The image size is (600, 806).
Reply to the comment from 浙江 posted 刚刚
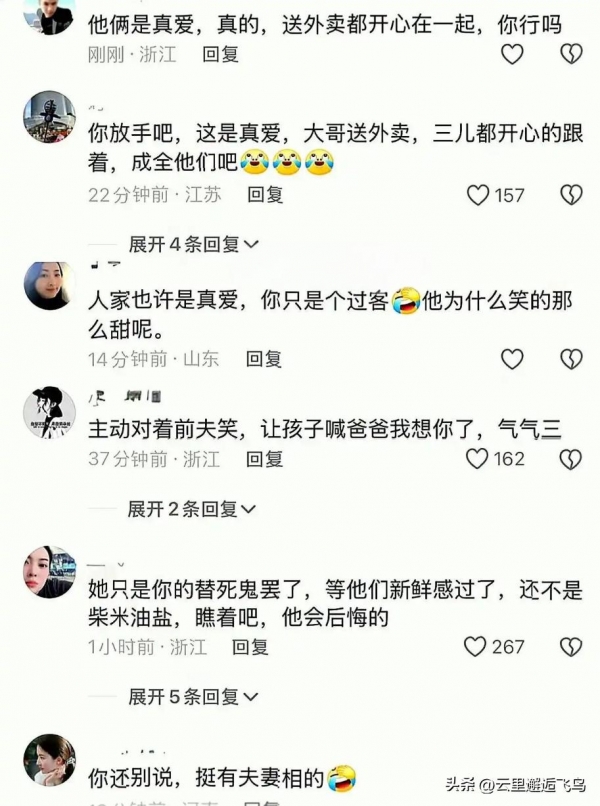click(x=220, y=55)
